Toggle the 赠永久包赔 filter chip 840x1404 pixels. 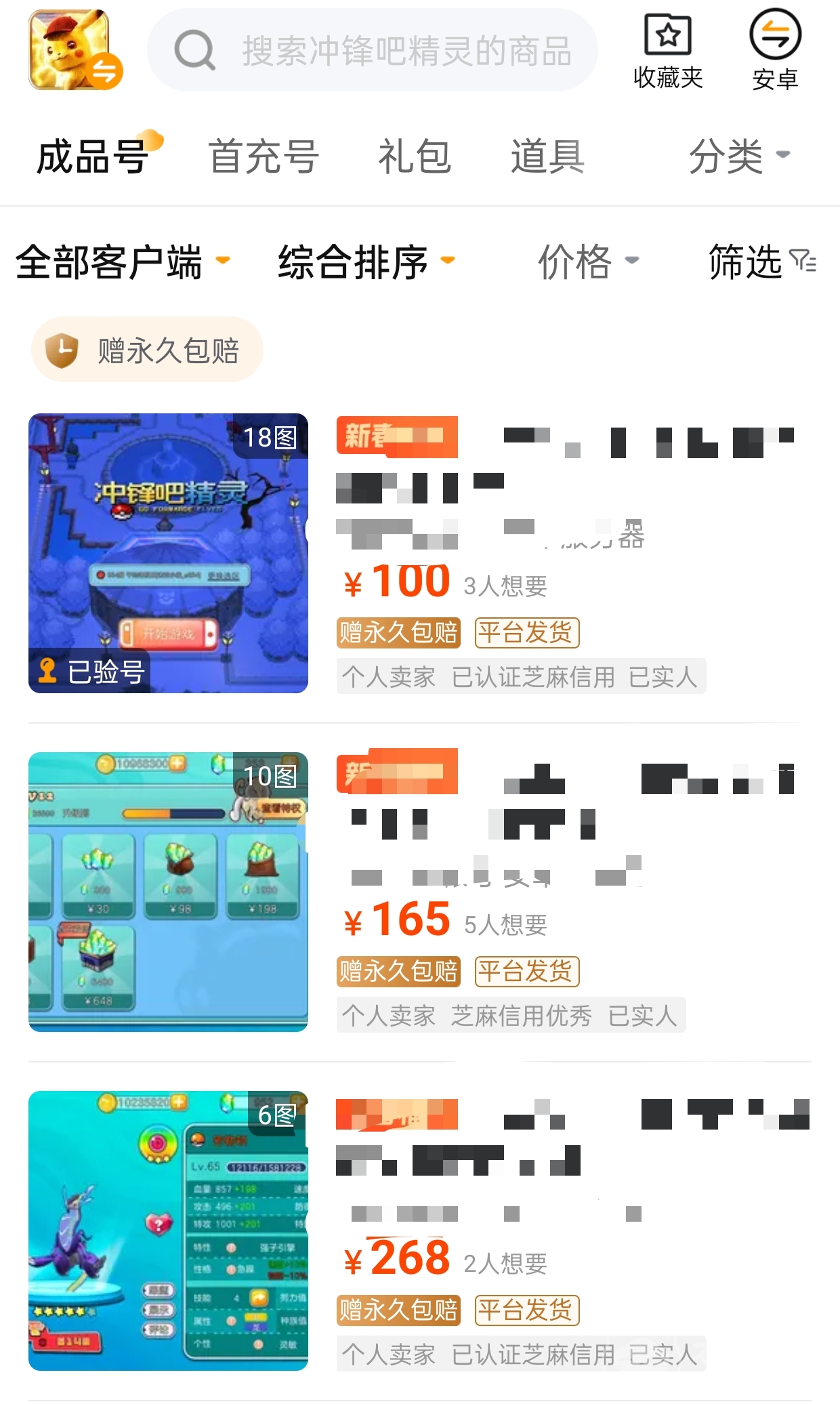[x=147, y=350]
